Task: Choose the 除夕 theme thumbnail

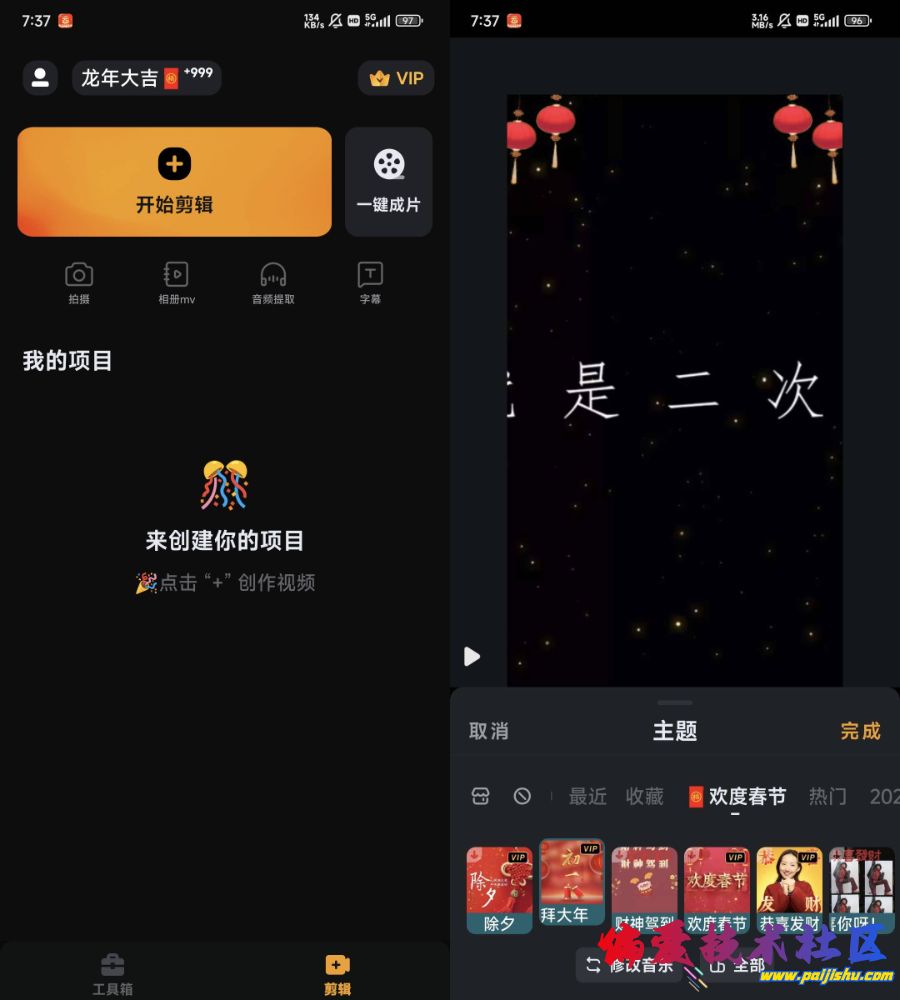Action: pyautogui.click(x=499, y=889)
